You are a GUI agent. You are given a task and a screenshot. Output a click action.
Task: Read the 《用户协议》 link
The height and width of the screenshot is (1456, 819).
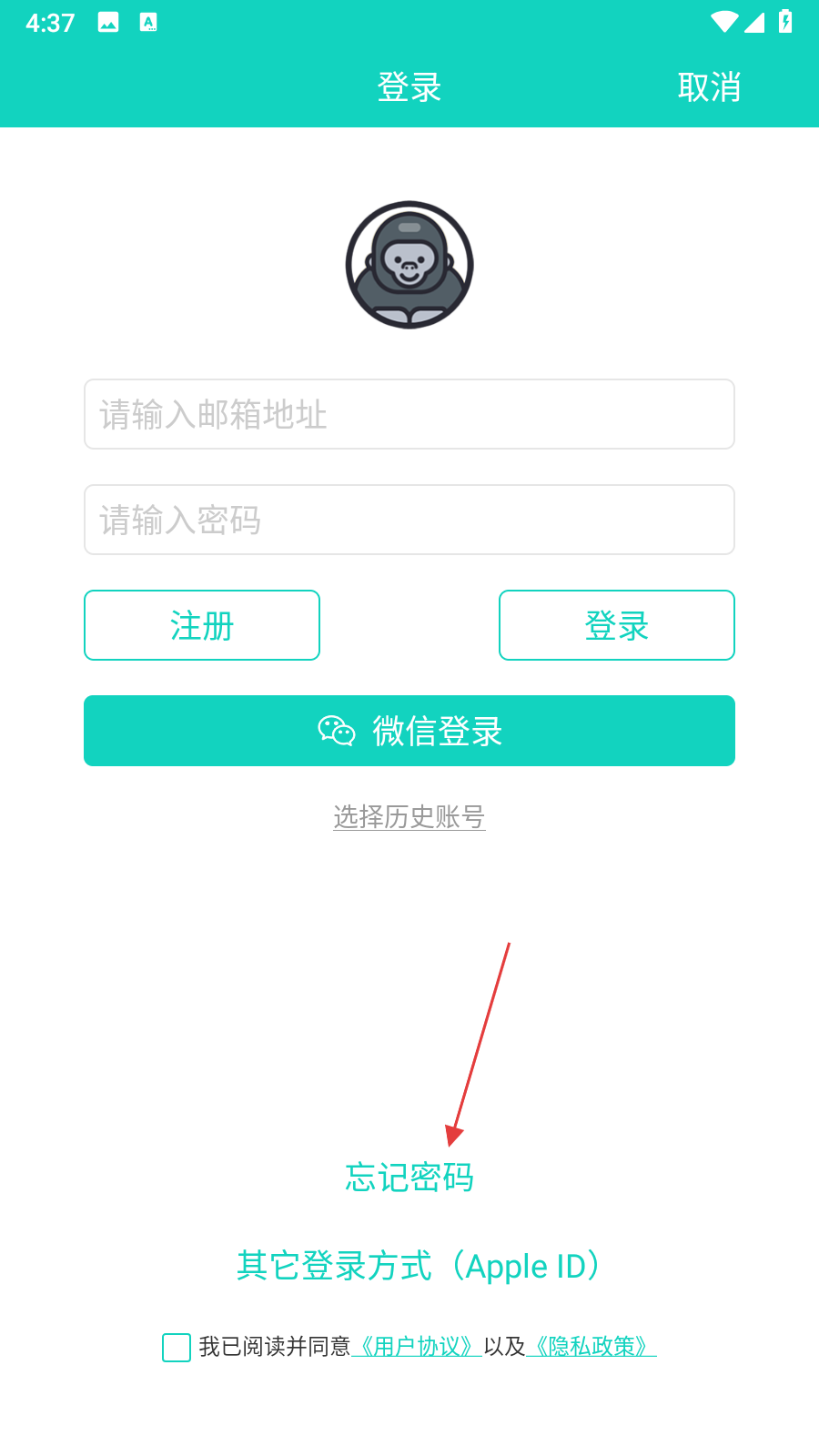[417, 1346]
